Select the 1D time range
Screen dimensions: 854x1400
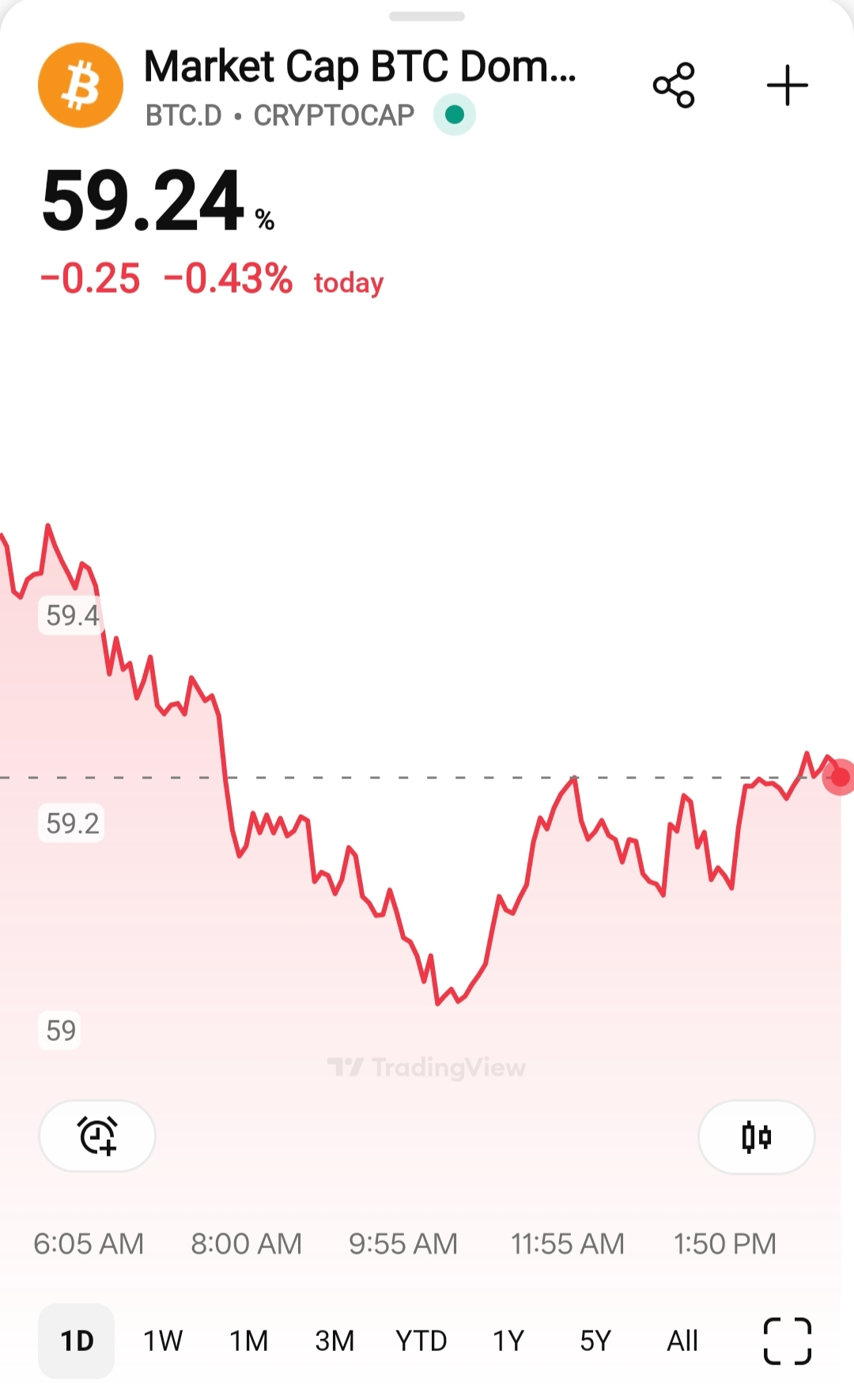pos(77,1341)
